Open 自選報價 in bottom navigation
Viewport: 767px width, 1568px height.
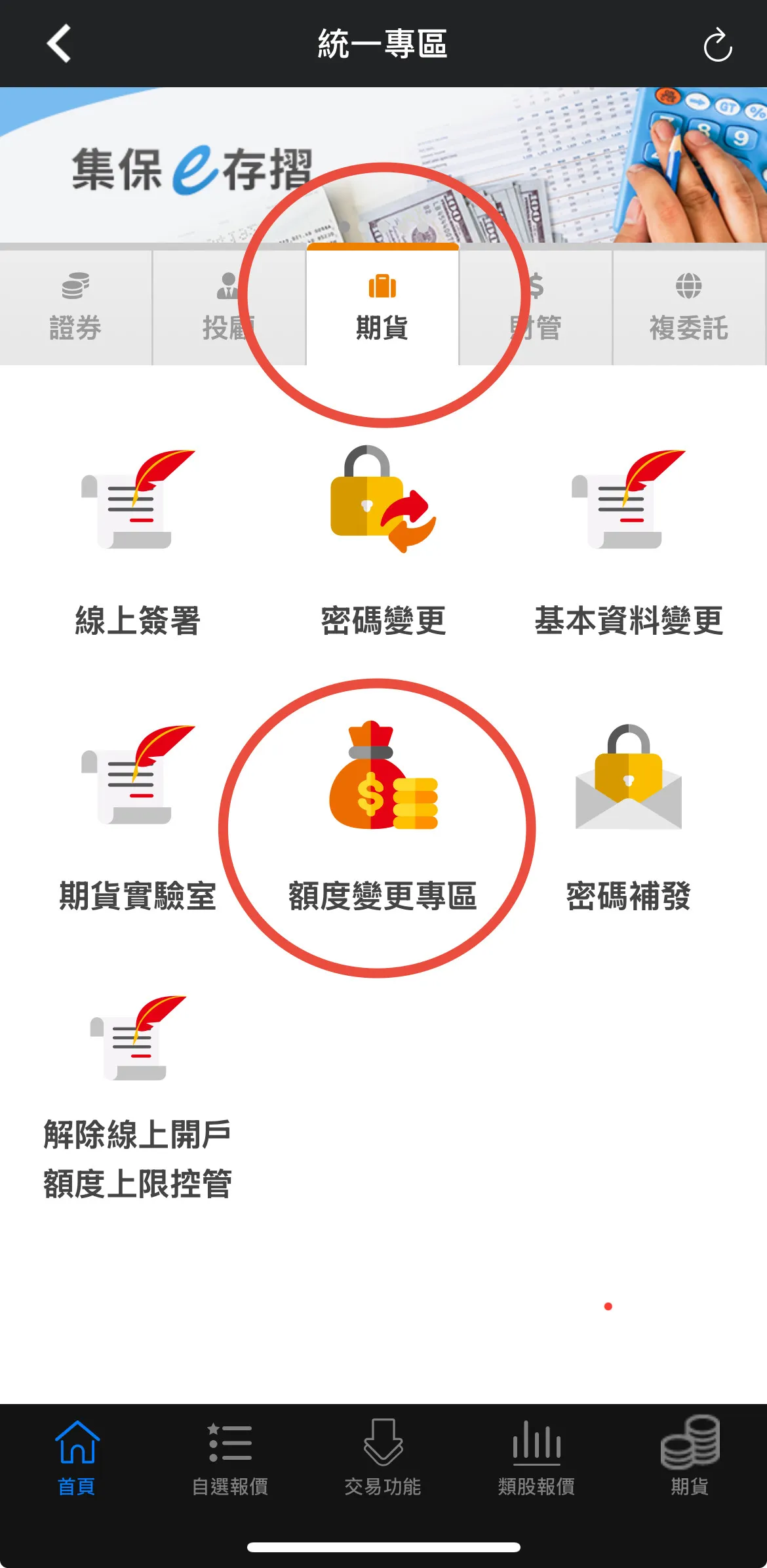coord(230,1457)
